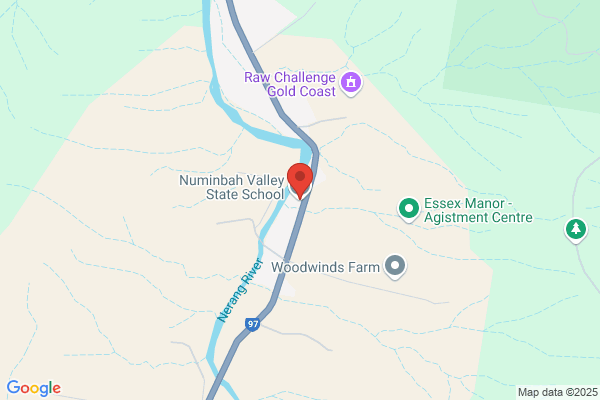Tap the green tree park marker
Image resolution: width=600 pixels, height=400 pixels.
[x=576, y=230]
